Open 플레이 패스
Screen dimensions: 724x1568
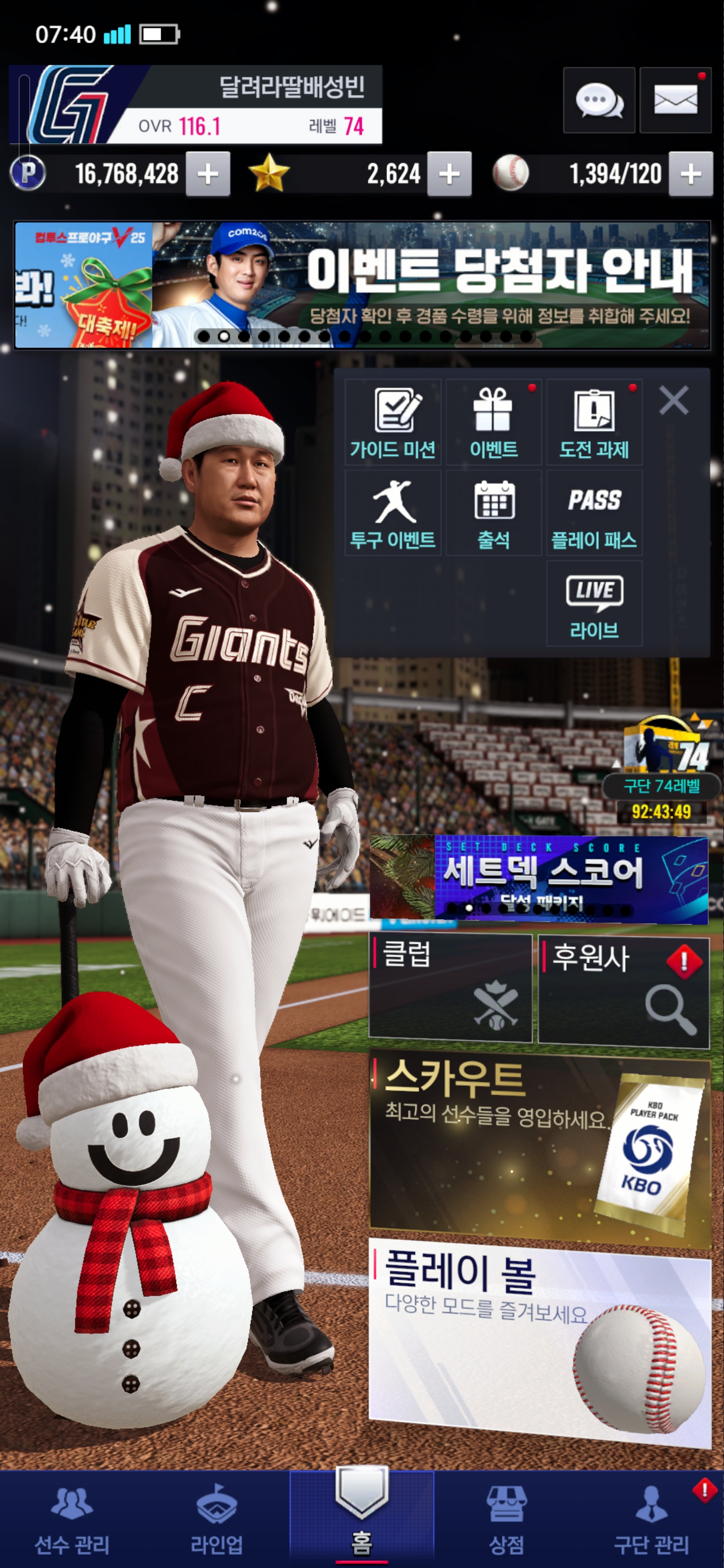594,513
